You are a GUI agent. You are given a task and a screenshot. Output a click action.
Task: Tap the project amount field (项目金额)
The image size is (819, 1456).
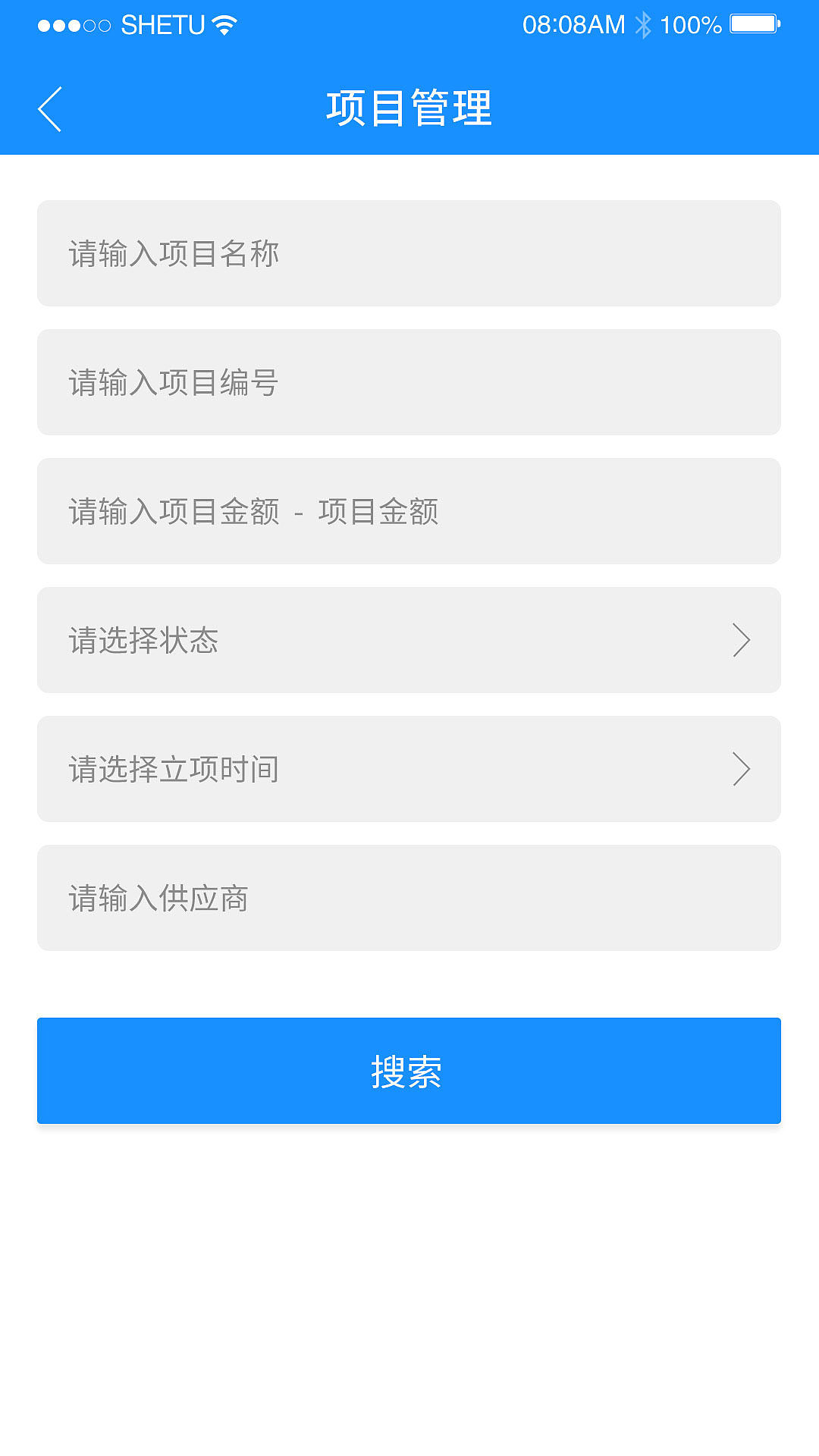point(409,511)
